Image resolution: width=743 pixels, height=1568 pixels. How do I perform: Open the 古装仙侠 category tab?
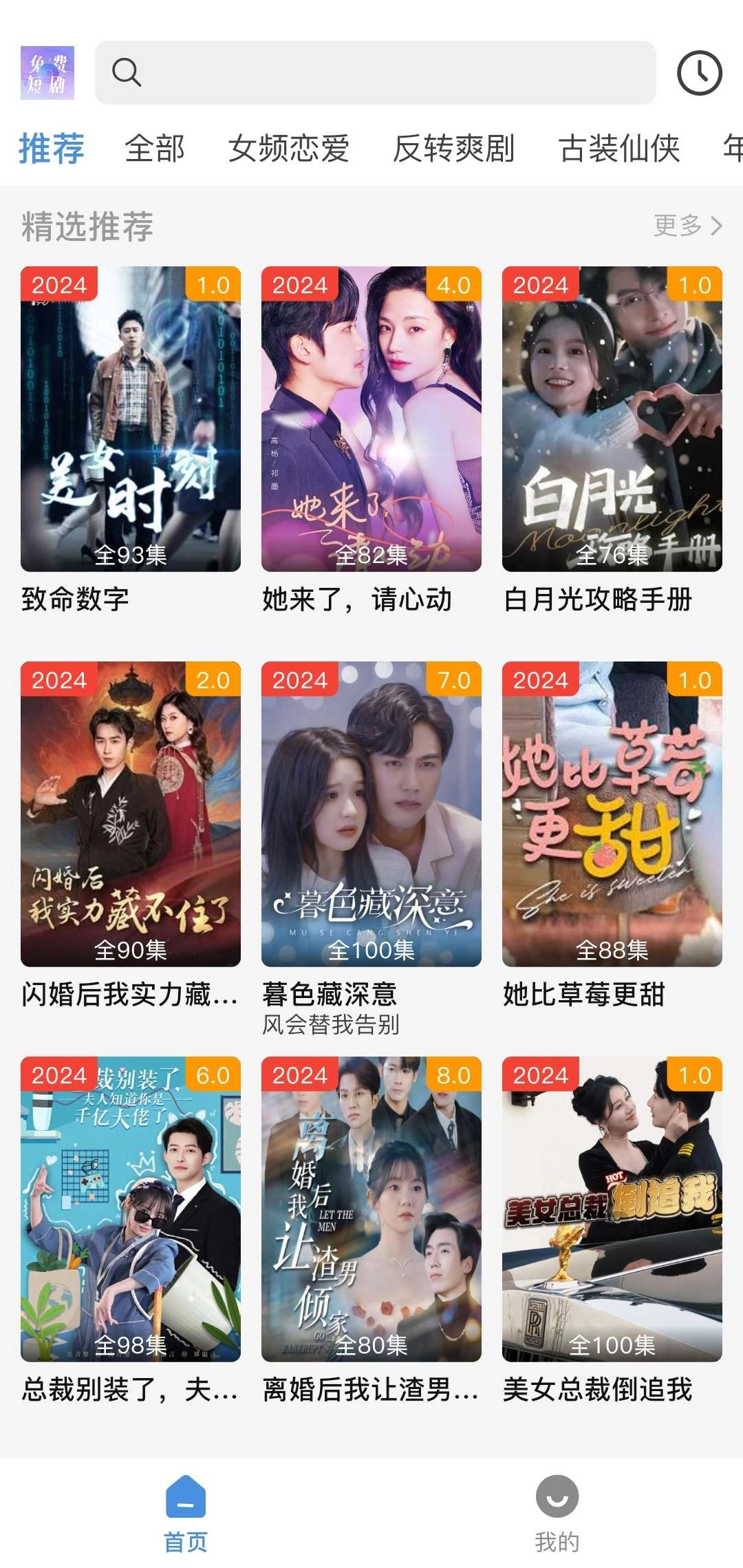pos(619,149)
